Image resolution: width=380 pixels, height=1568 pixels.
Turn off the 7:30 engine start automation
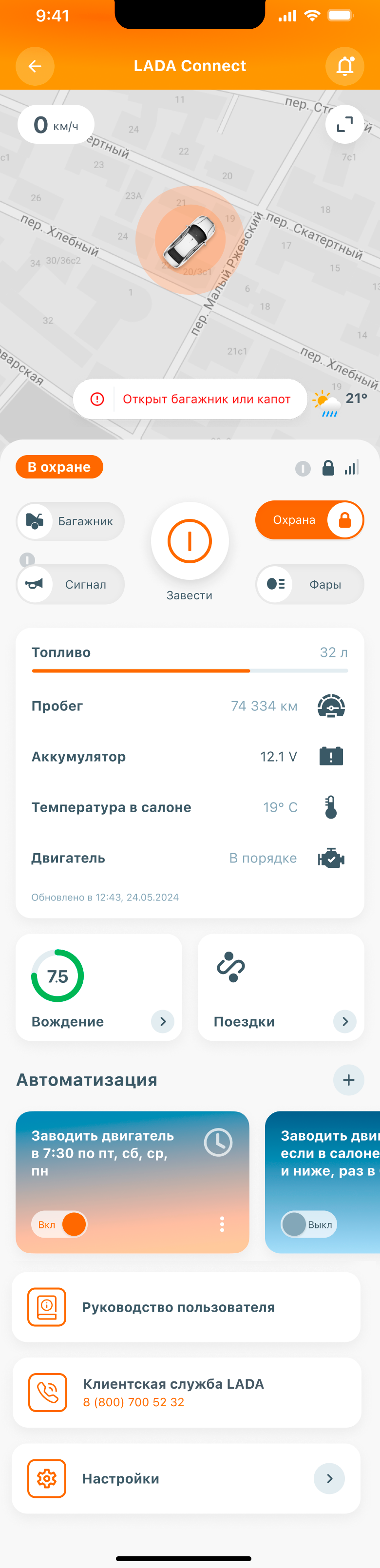(x=59, y=1224)
